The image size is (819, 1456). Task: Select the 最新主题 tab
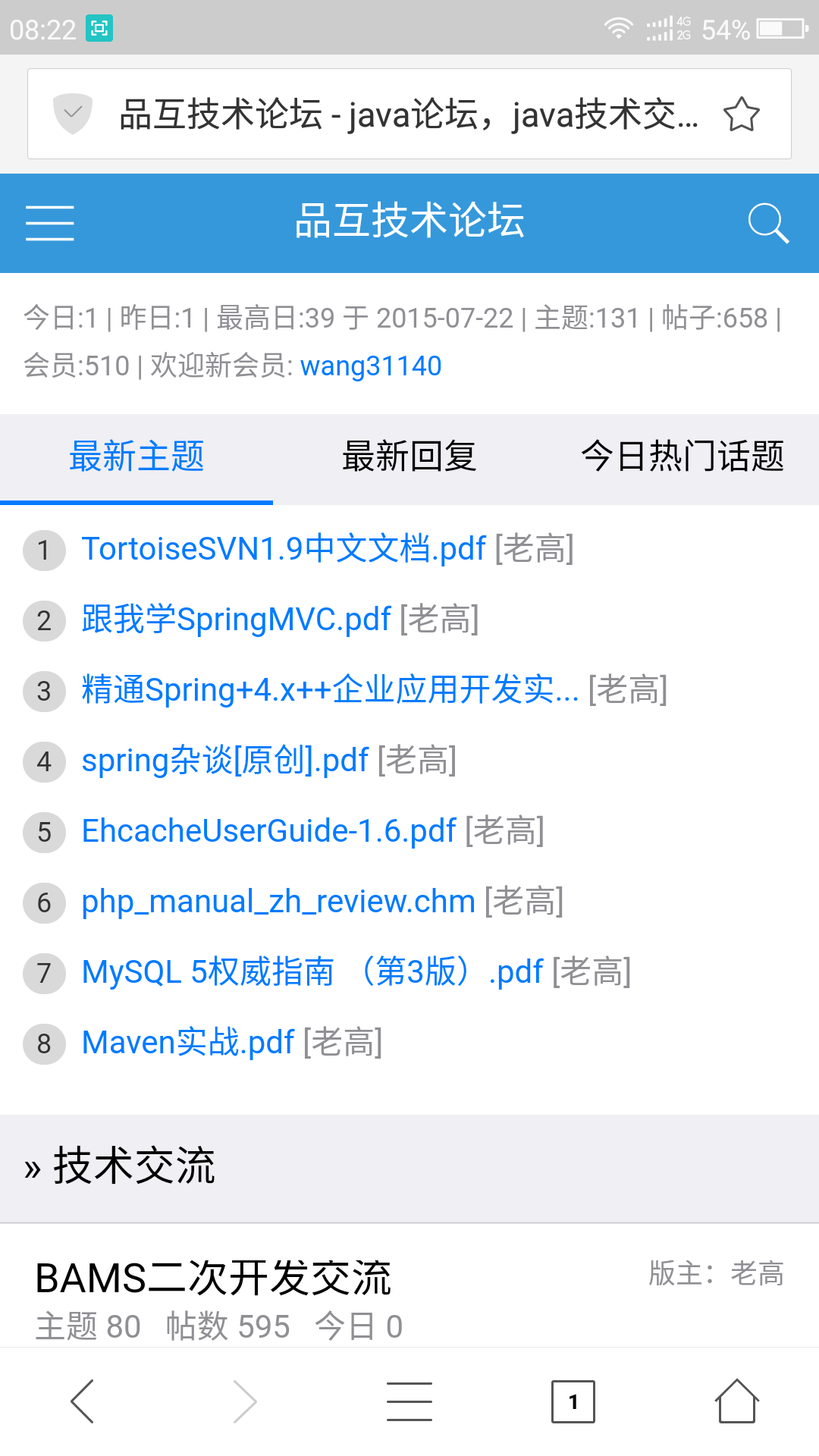[136, 457]
